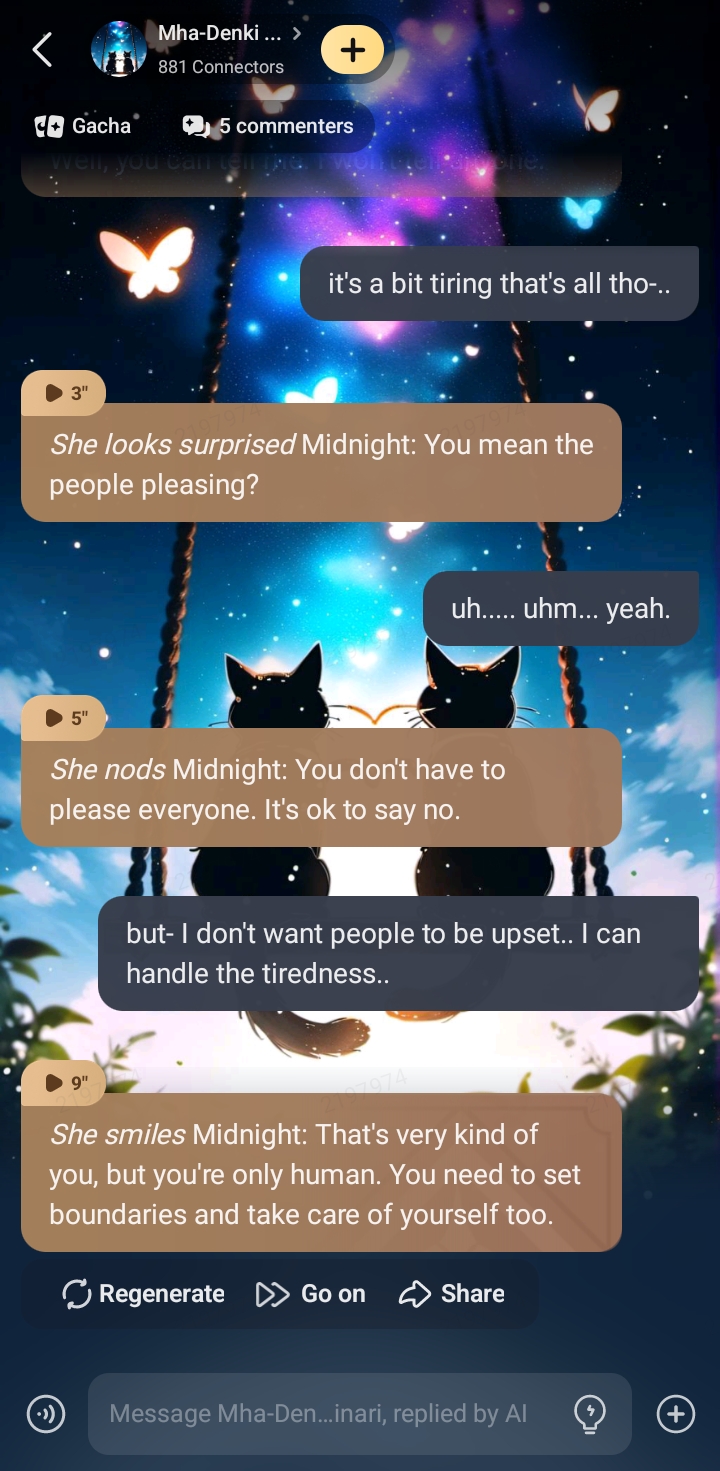Tap the voice icon beside the message box
This screenshot has height=1471, width=720.
coord(46,1414)
